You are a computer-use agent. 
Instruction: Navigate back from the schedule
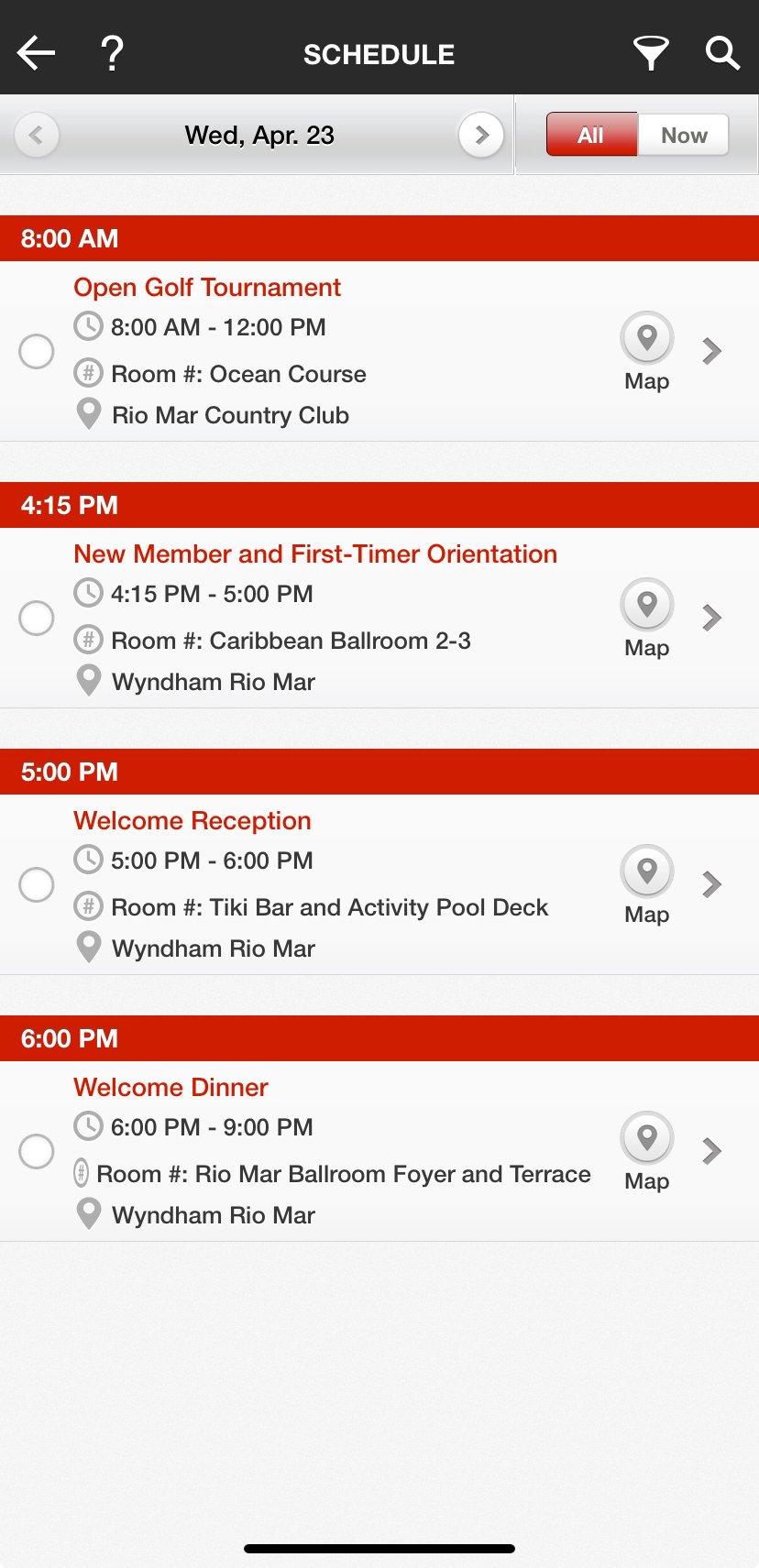coord(34,51)
